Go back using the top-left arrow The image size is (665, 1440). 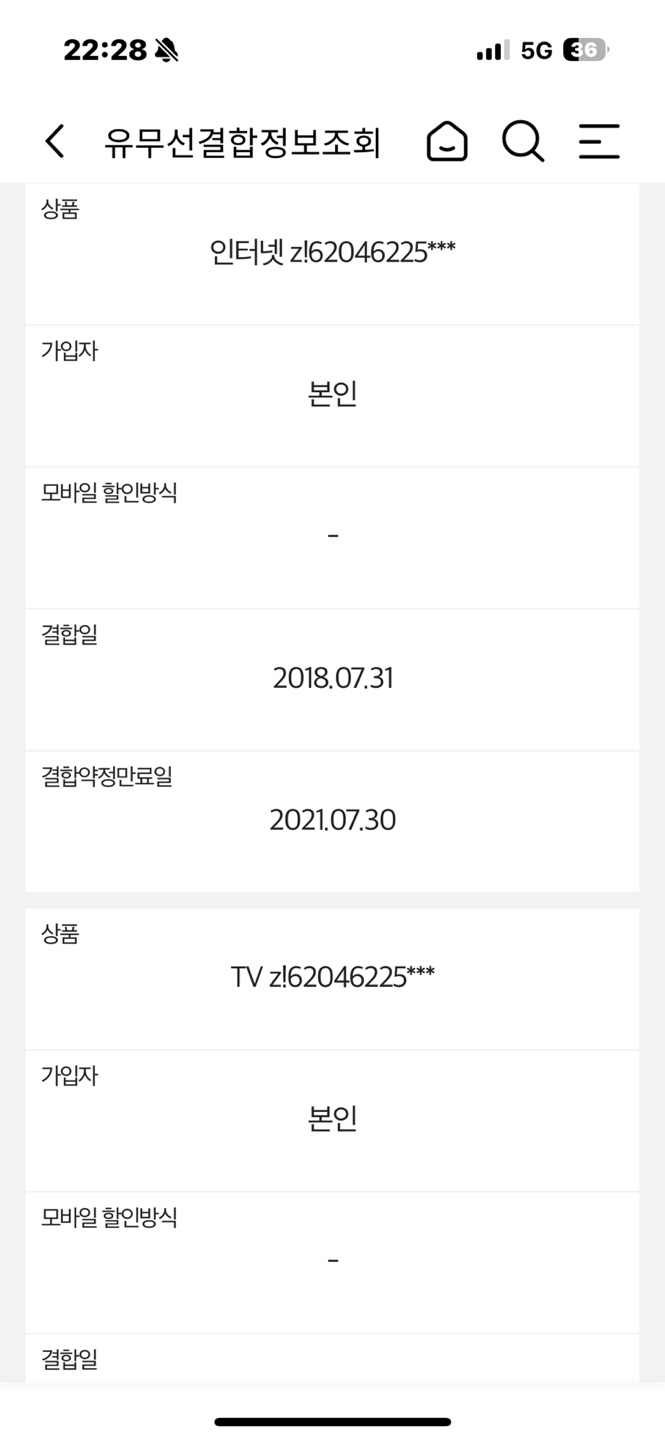pos(55,141)
